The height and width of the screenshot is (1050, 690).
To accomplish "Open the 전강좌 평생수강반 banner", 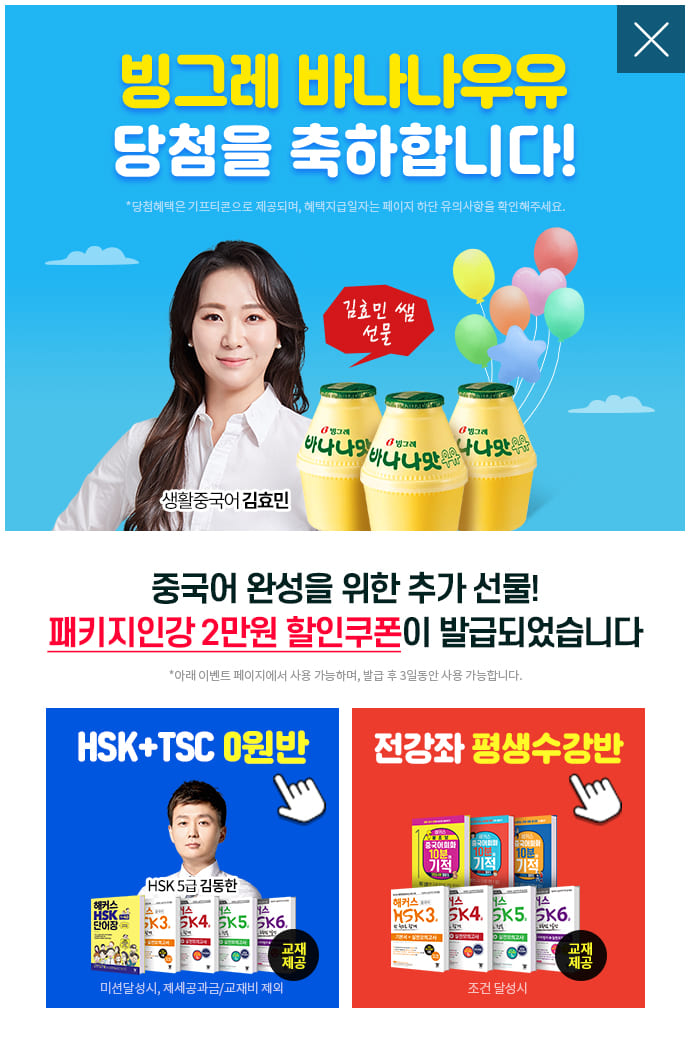I will pos(498,857).
